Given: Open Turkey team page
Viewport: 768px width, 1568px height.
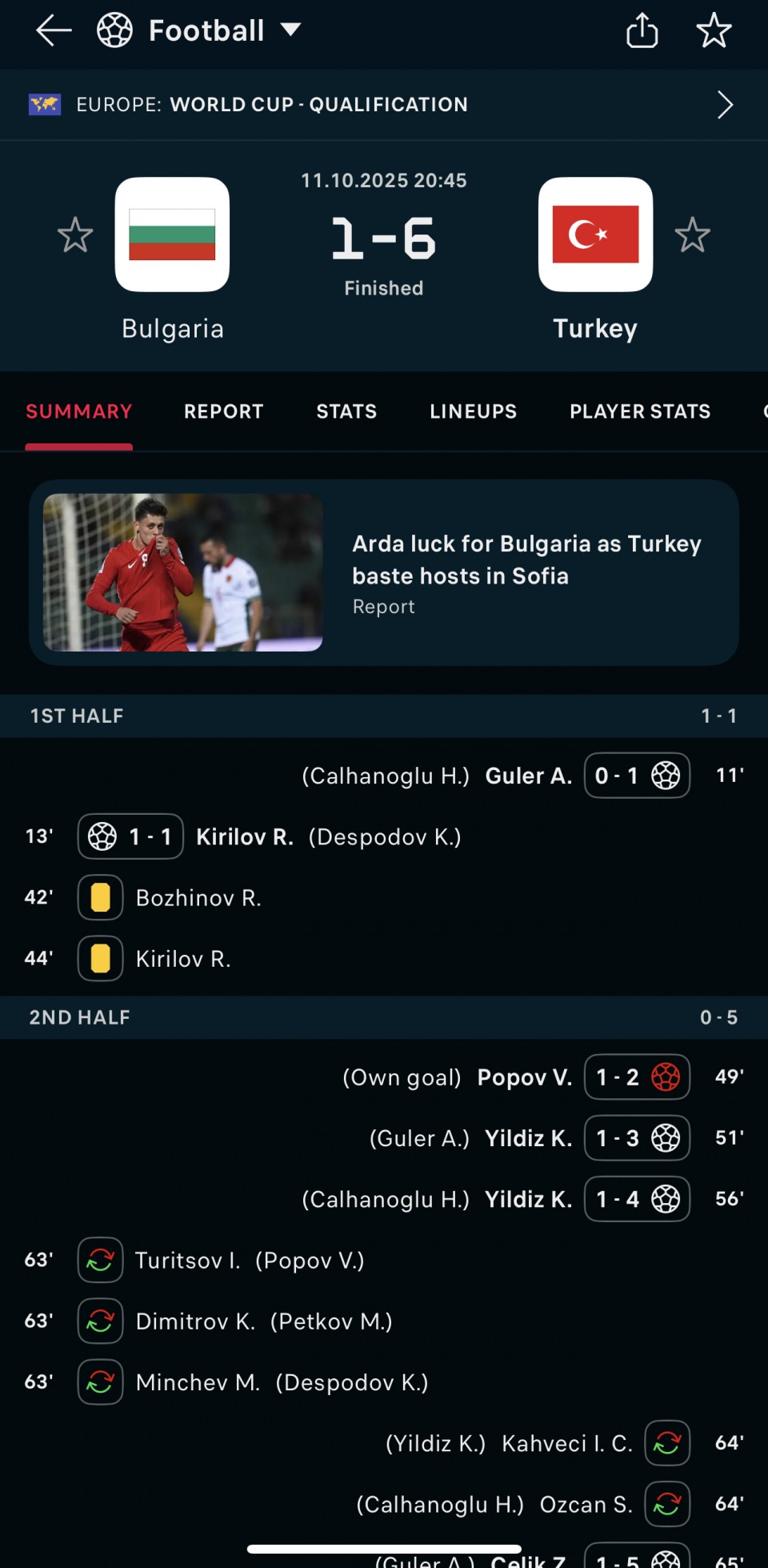Looking at the screenshot, I should 595,235.
